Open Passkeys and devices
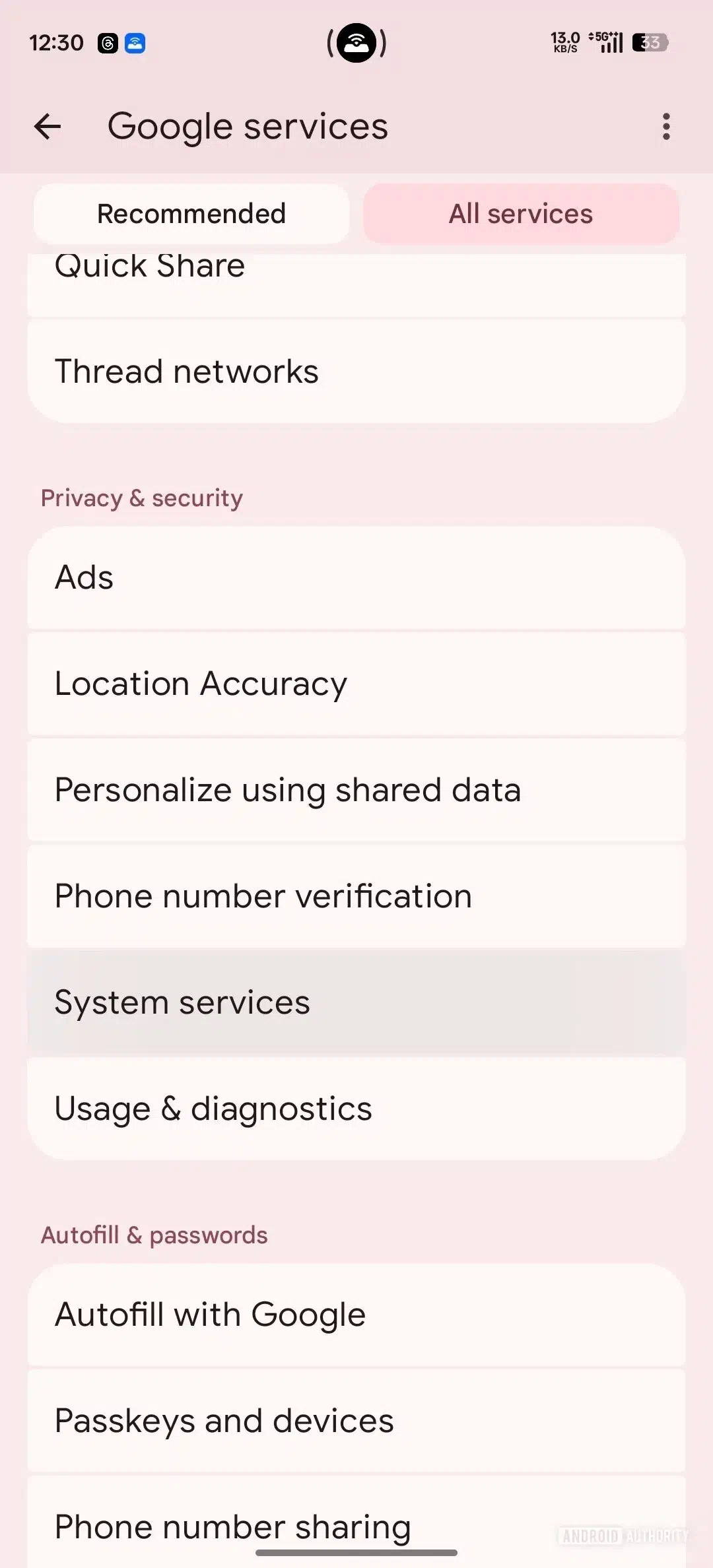This screenshot has width=713, height=1568. coord(356,1421)
